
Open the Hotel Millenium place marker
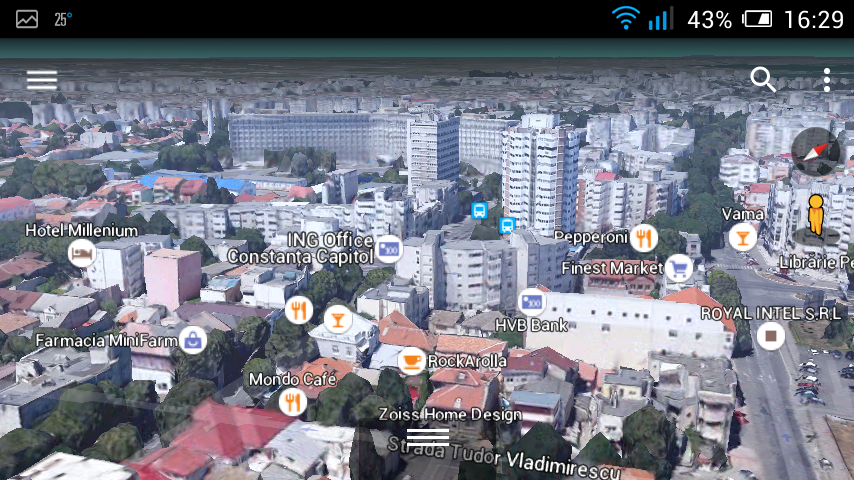point(81,252)
